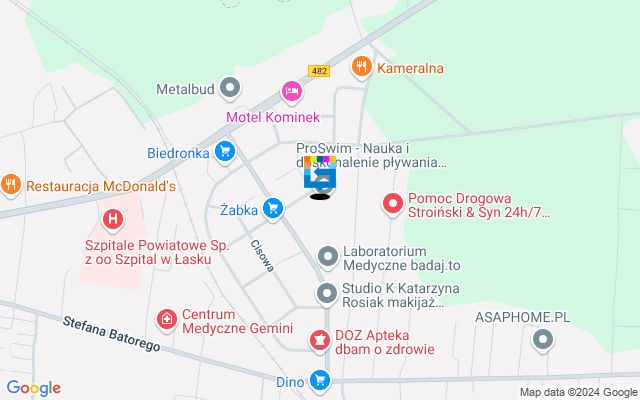Screen dimensions: 640x400
Task: Open the Kameralna restaurant marker
Action: [361, 68]
